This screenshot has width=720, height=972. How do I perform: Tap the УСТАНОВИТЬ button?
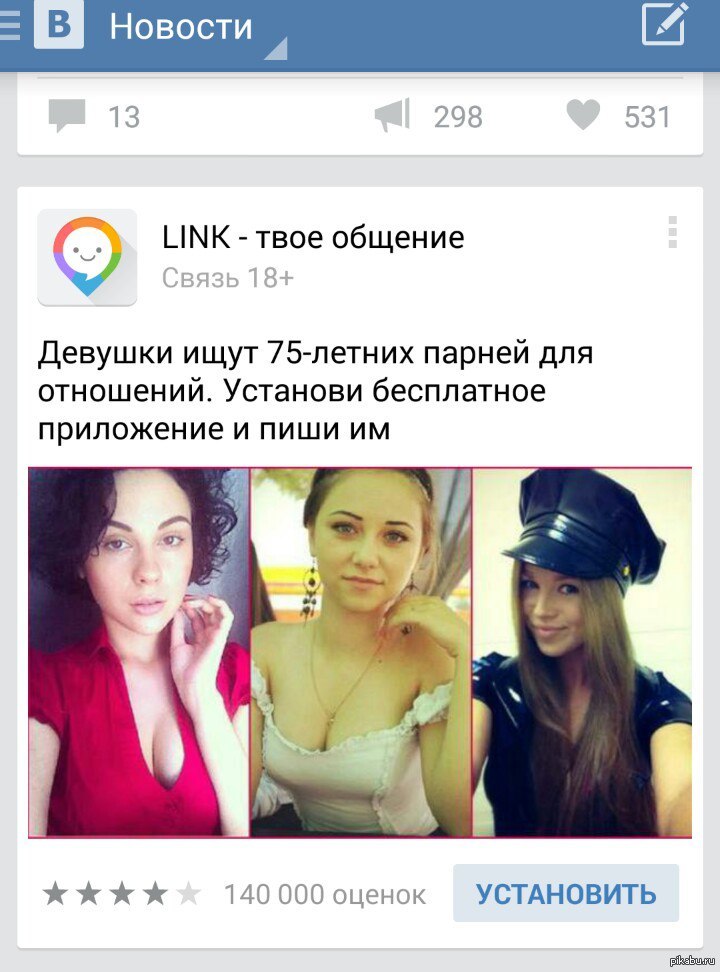coord(565,893)
